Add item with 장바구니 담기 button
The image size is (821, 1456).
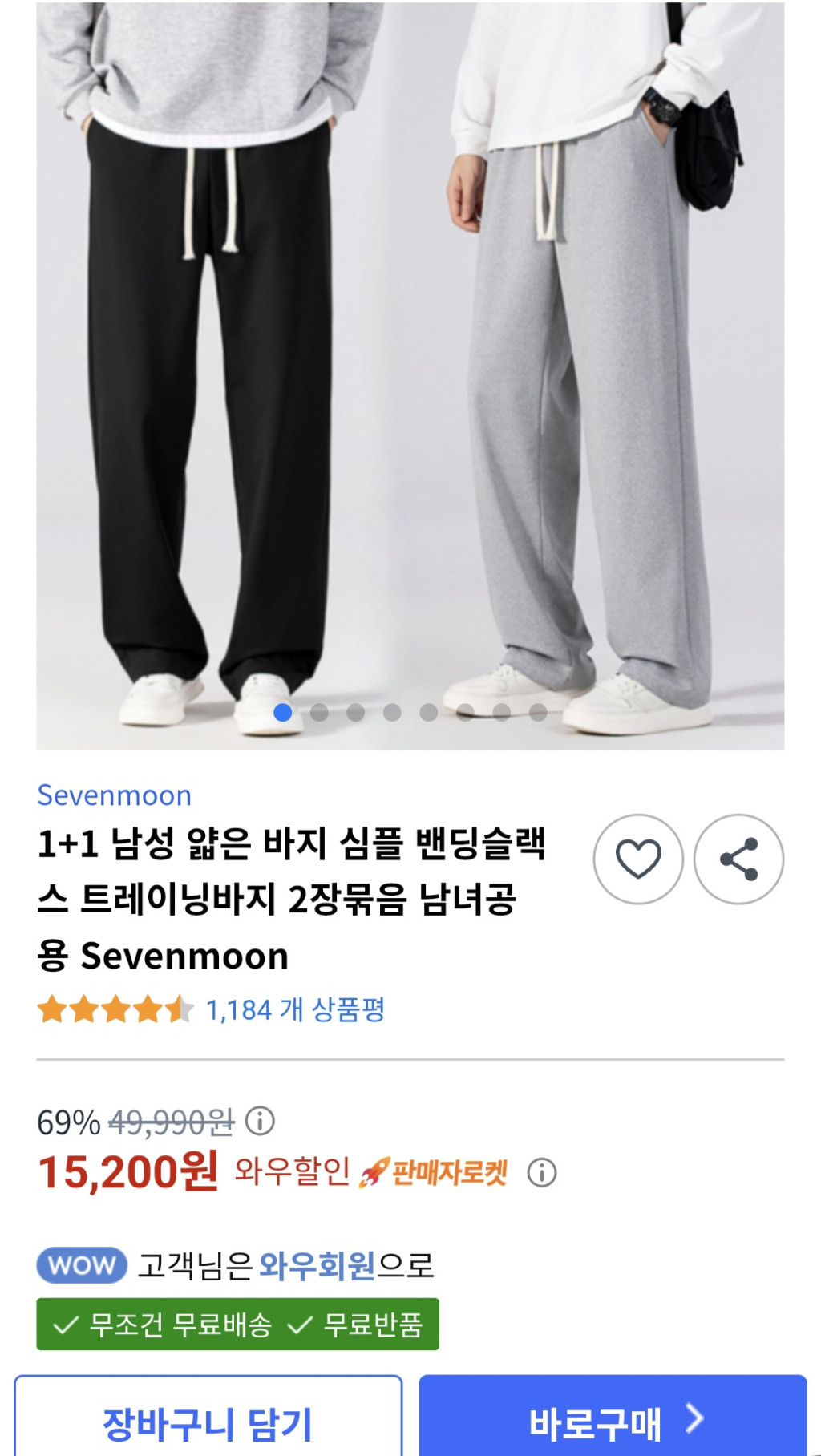tap(208, 1422)
